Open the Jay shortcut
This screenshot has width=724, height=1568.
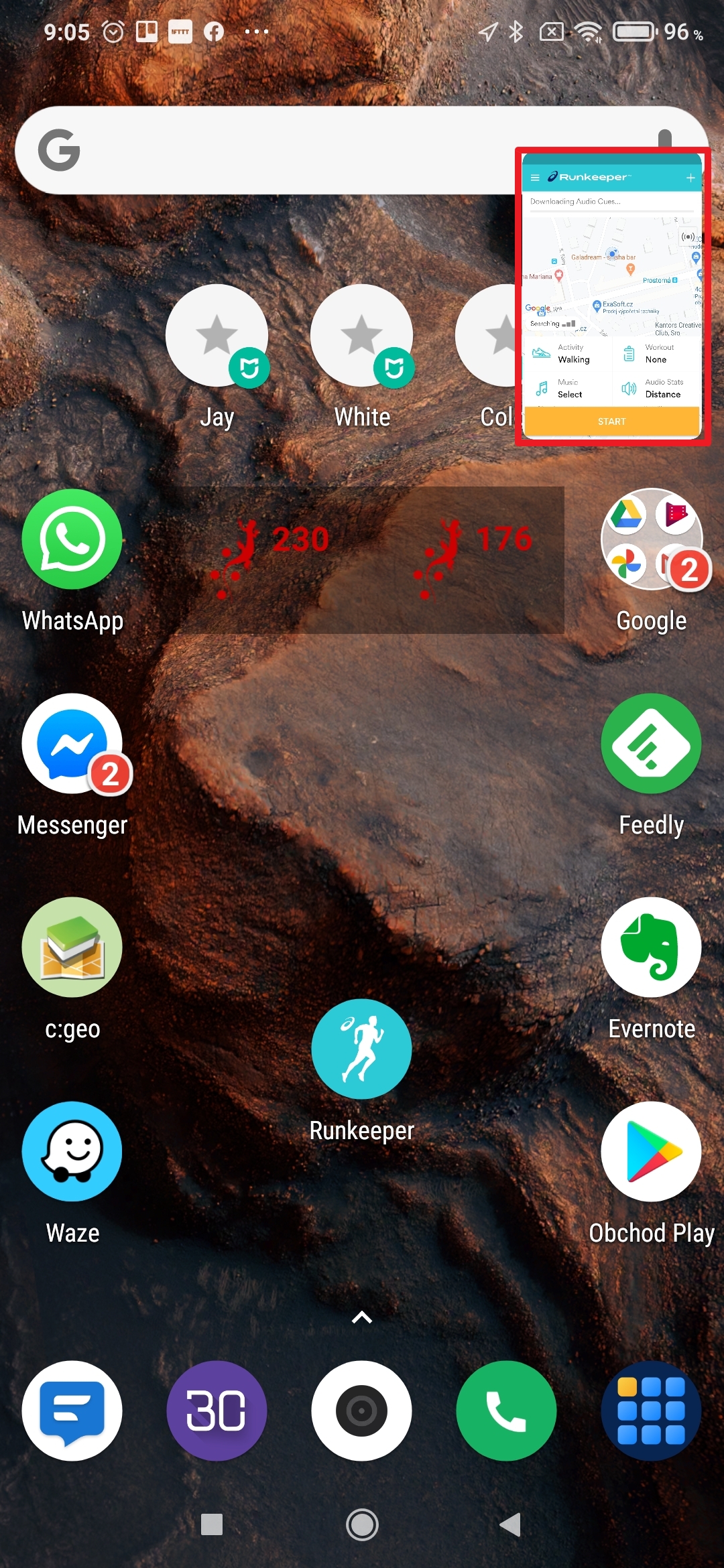pos(217,336)
